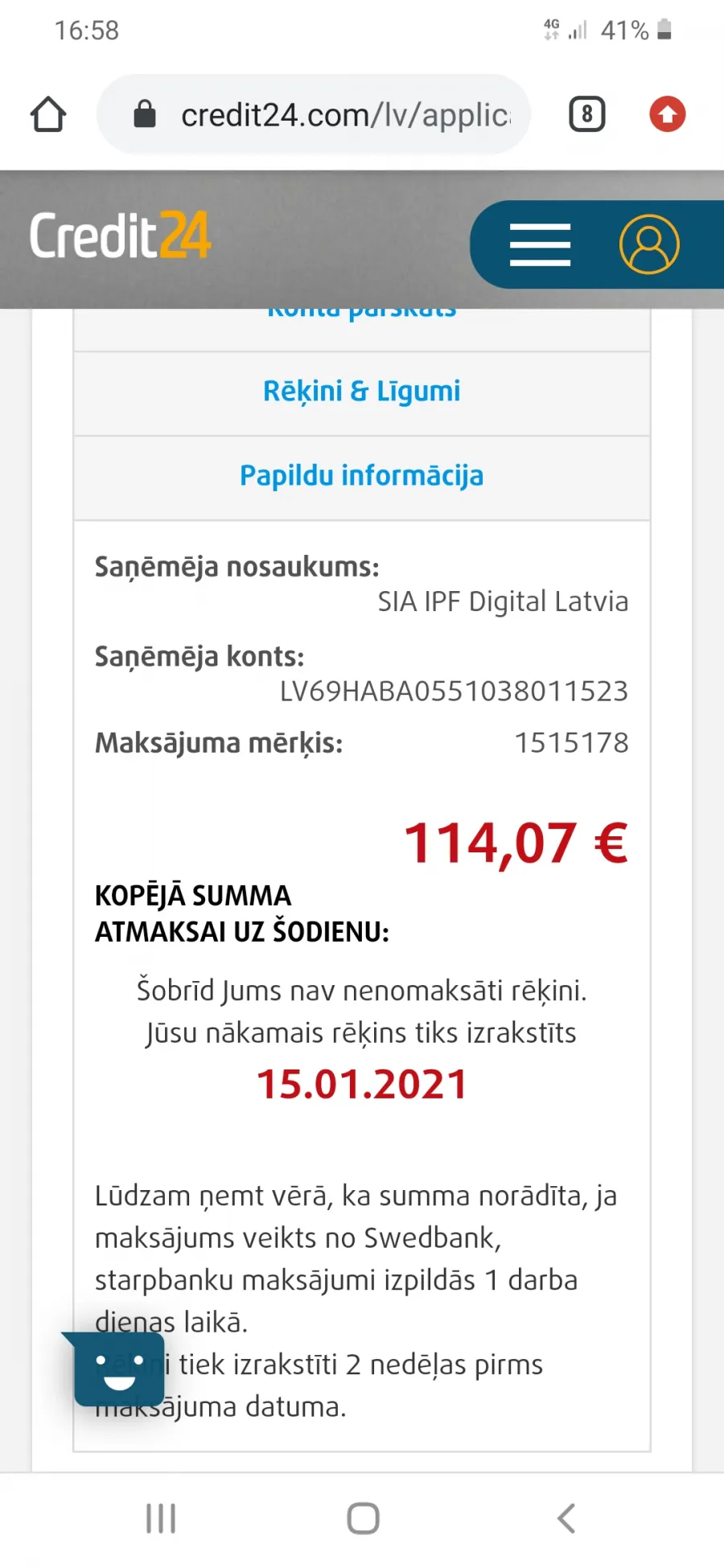Tap the red browser update arrow icon
Image resolution: width=724 pixels, height=1568 pixels.
(668, 114)
